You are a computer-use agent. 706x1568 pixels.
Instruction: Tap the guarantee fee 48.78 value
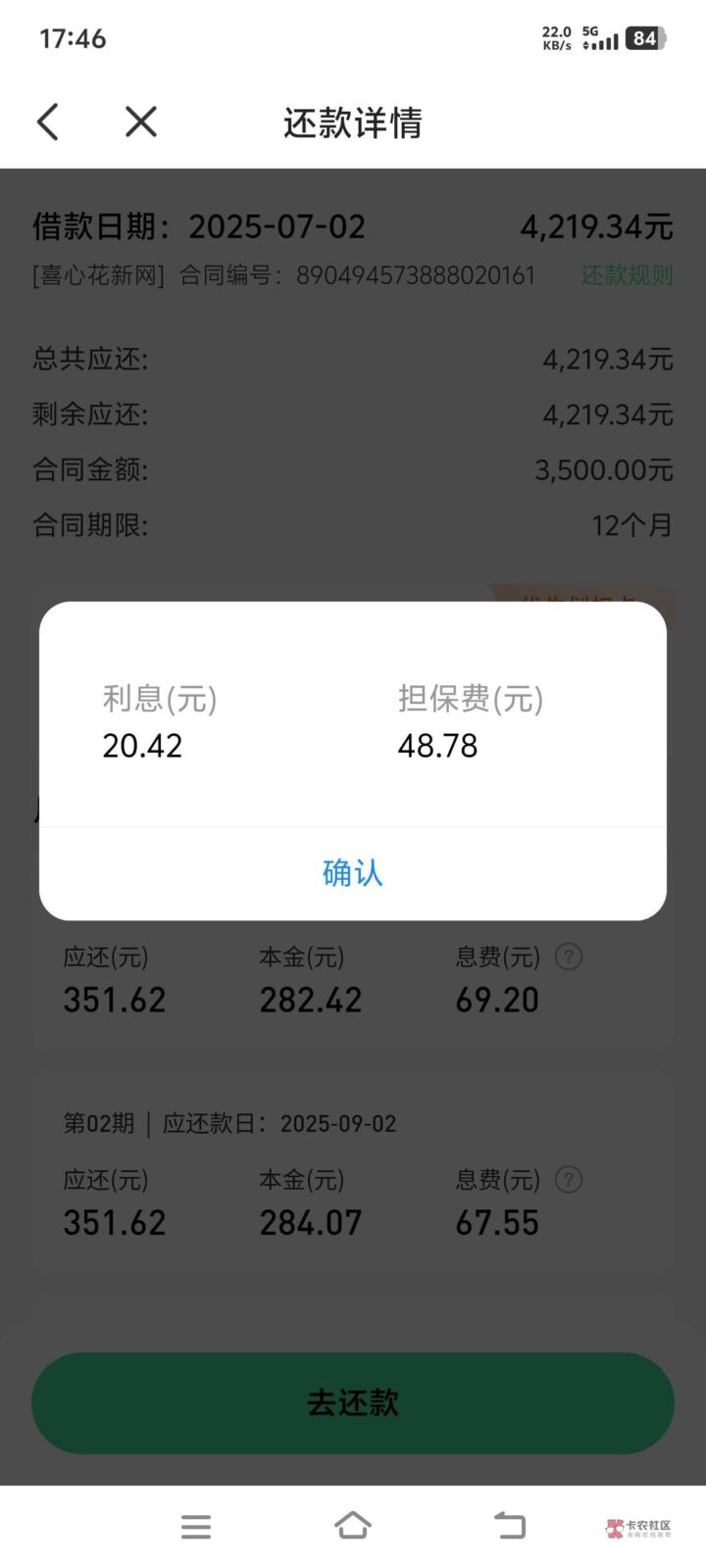pos(437,746)
